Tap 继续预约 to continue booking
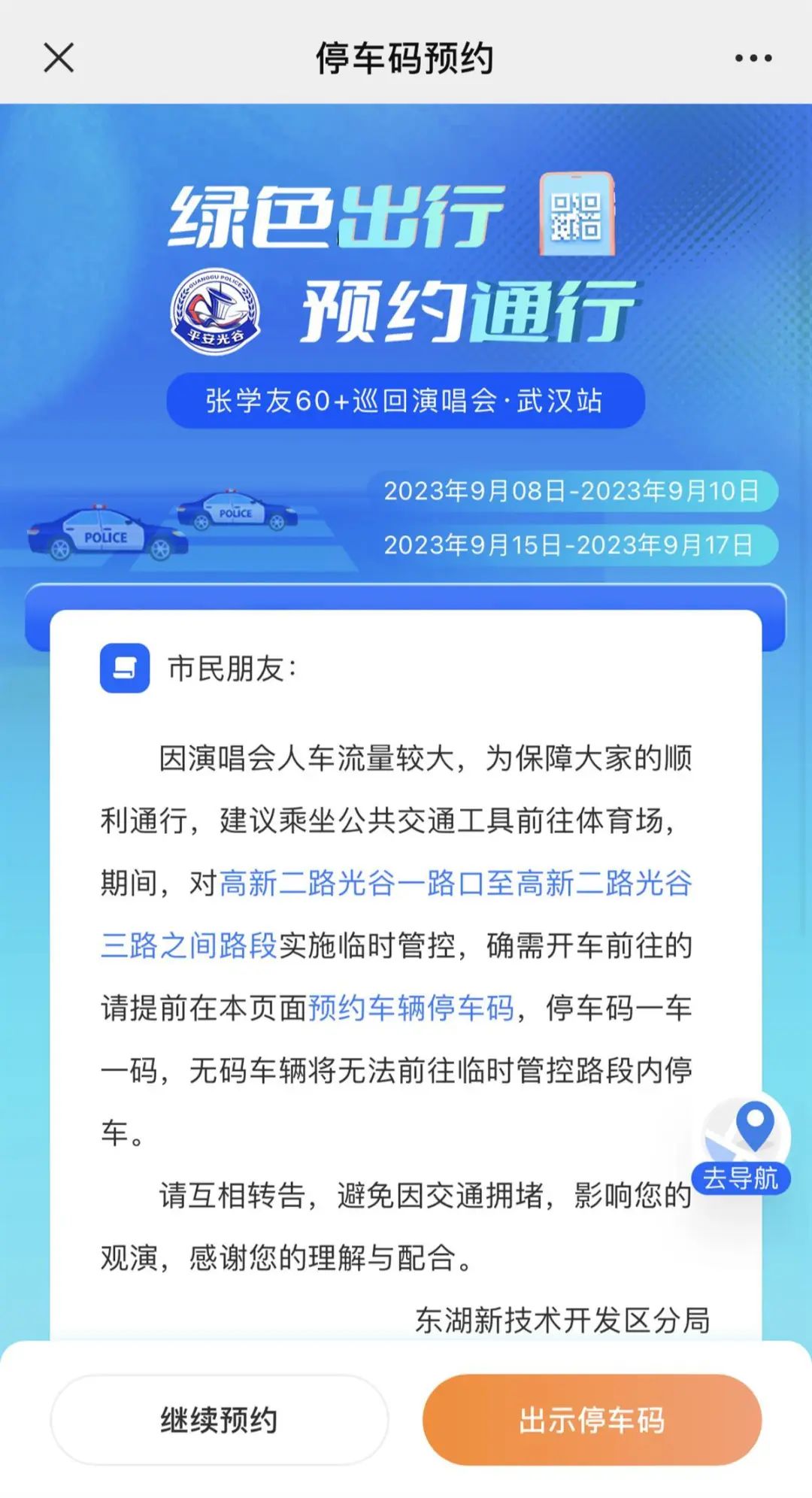Image resolution: width=812 pixels, height=1498 pixels. (219, 1420)
